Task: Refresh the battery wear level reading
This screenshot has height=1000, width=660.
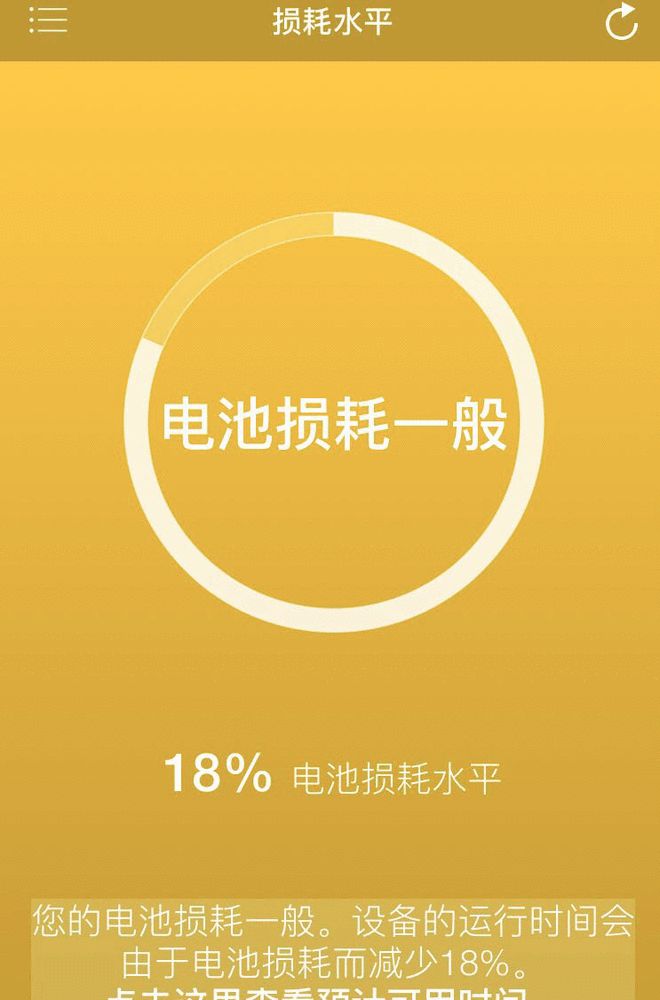Action: click(x=621, y=22)
